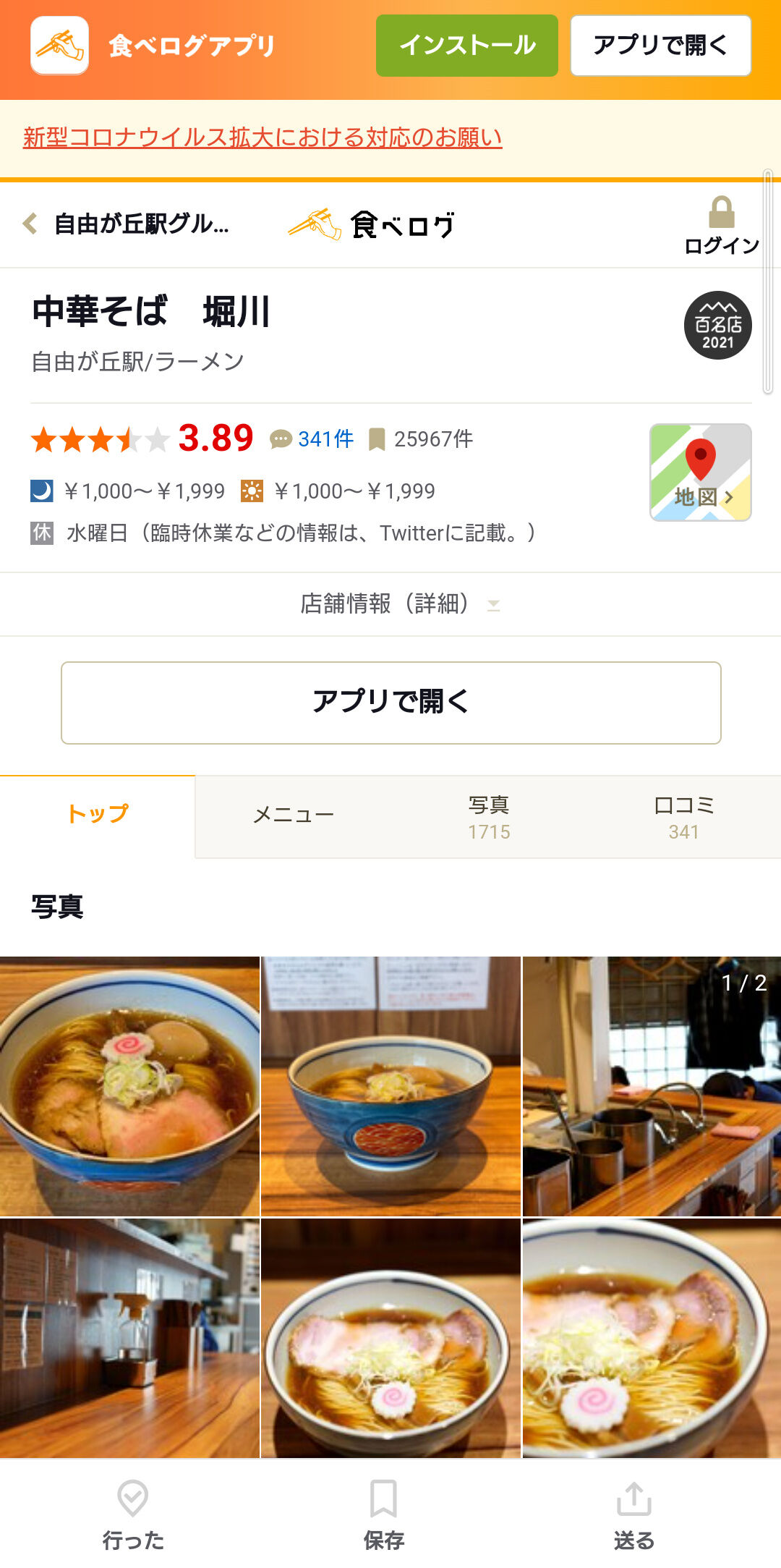The height and width of the screenshot is (1568, 781).
Task: View the 百名店 2021 badge
Action: 717,326
